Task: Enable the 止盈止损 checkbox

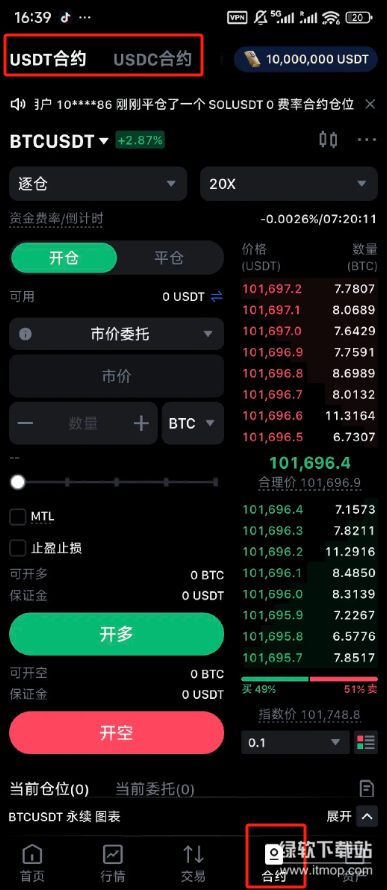Action: pos(18,548)
